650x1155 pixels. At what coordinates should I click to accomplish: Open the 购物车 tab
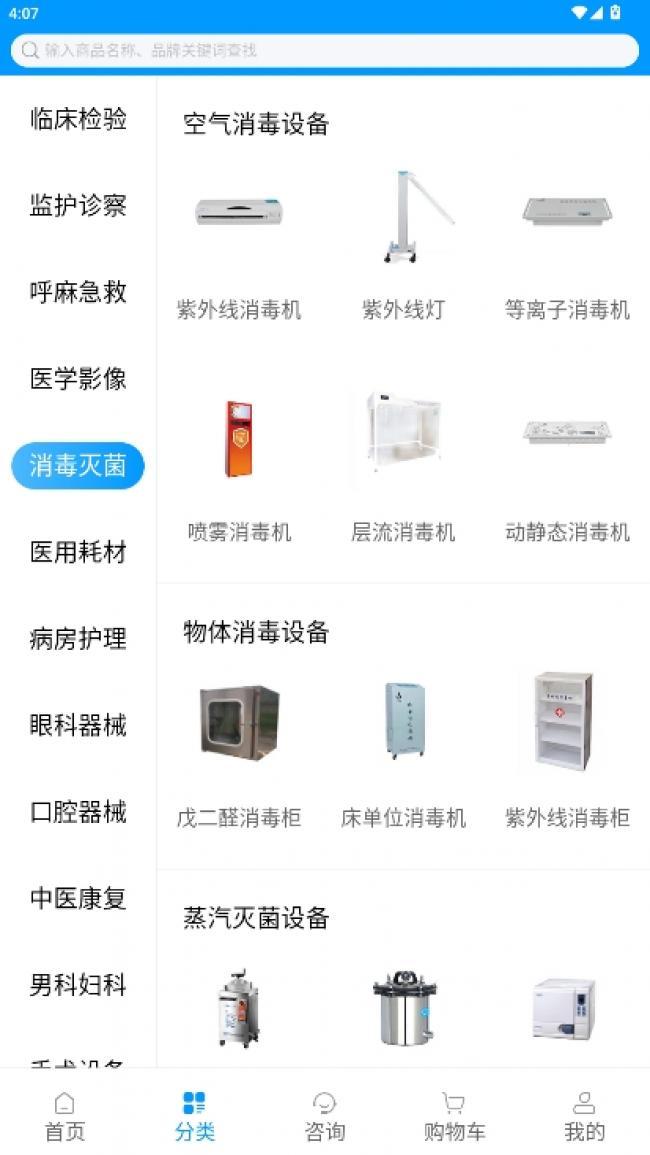click(x=455, y=1116)
